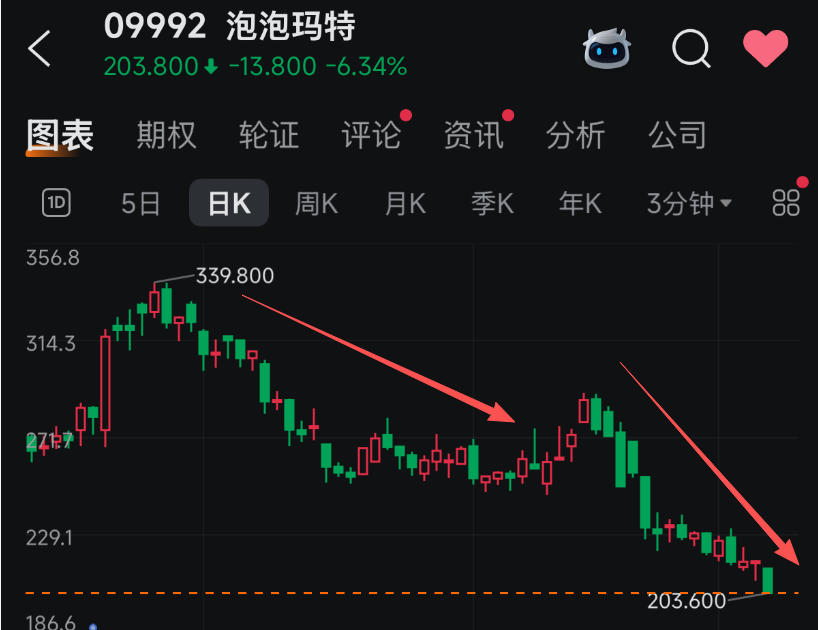Select the 日K chart period
818x630 pixels.
tap(229, 204)
